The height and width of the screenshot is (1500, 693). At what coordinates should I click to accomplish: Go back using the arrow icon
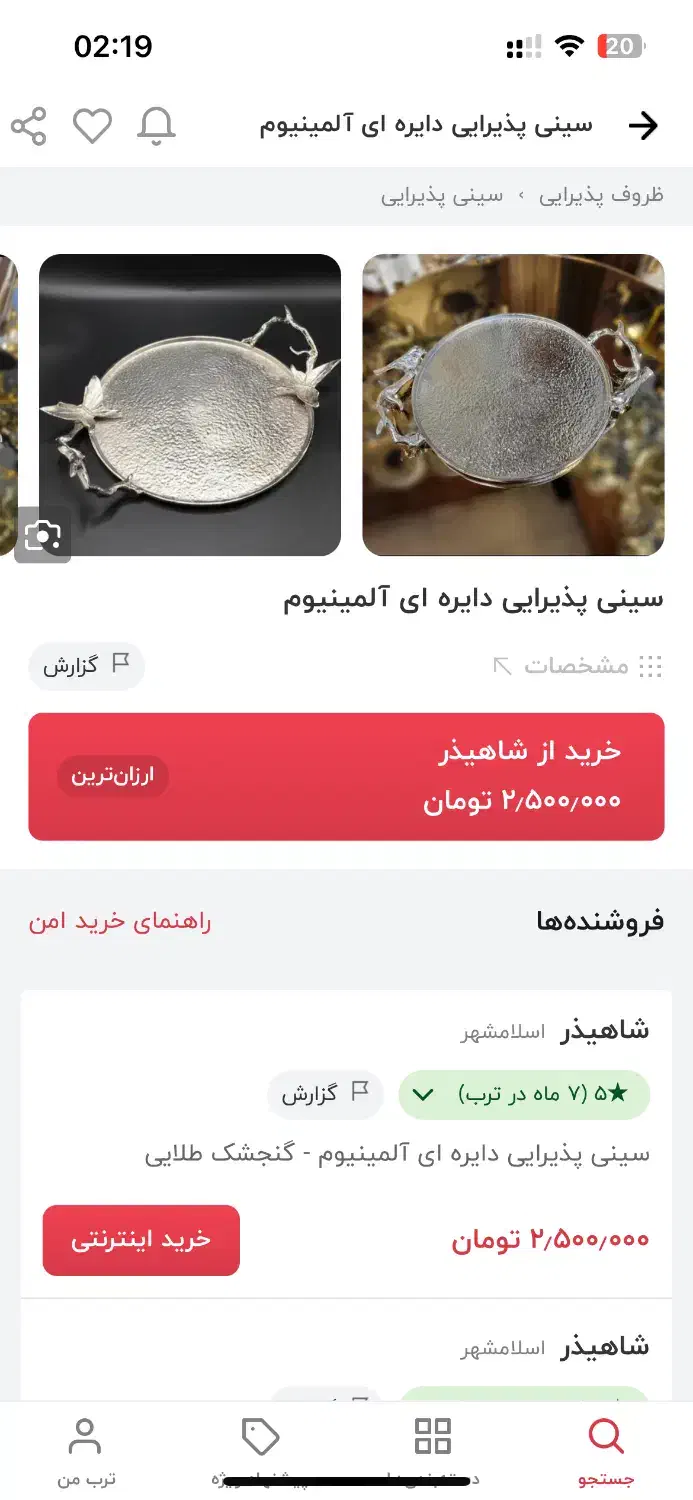coord(643,125)
